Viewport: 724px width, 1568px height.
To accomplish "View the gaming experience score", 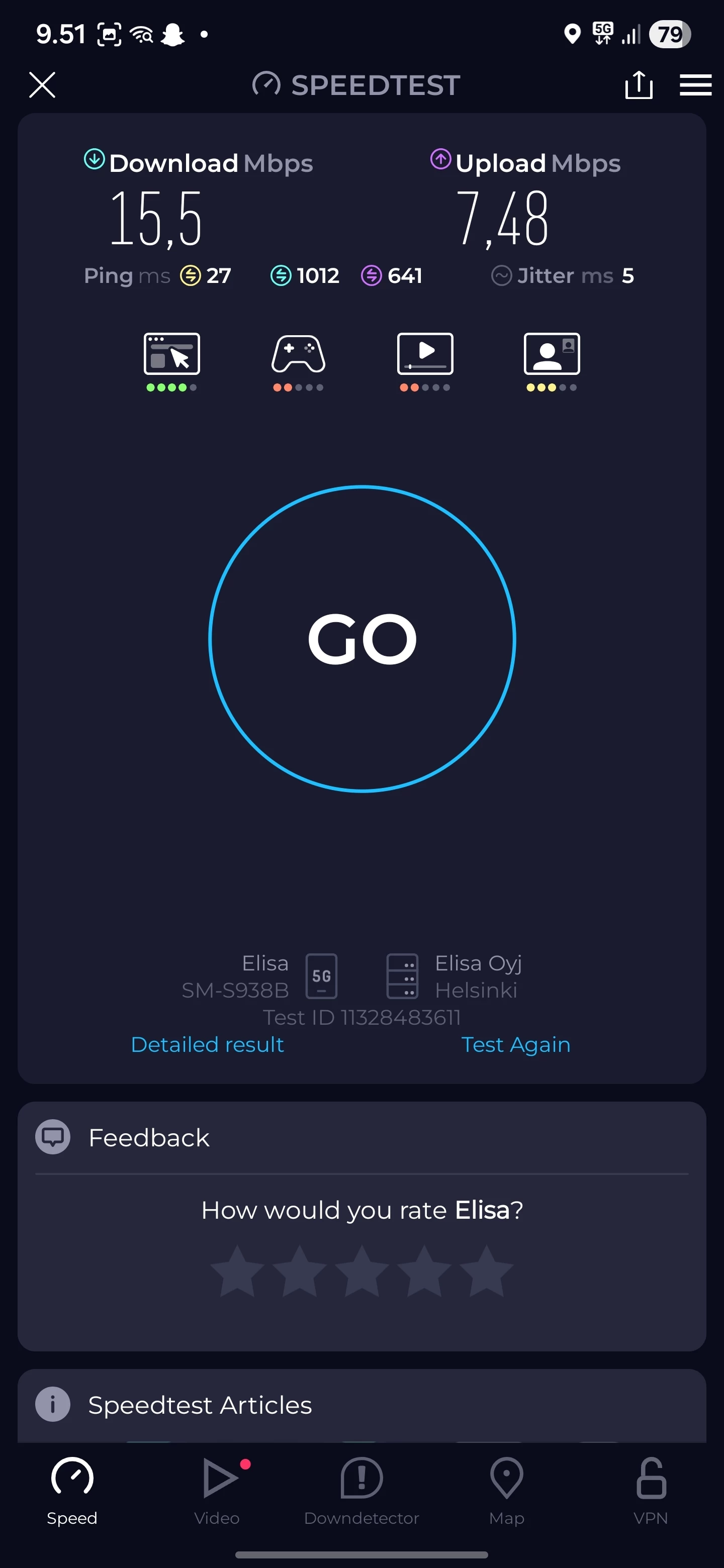I will [298, 360].
